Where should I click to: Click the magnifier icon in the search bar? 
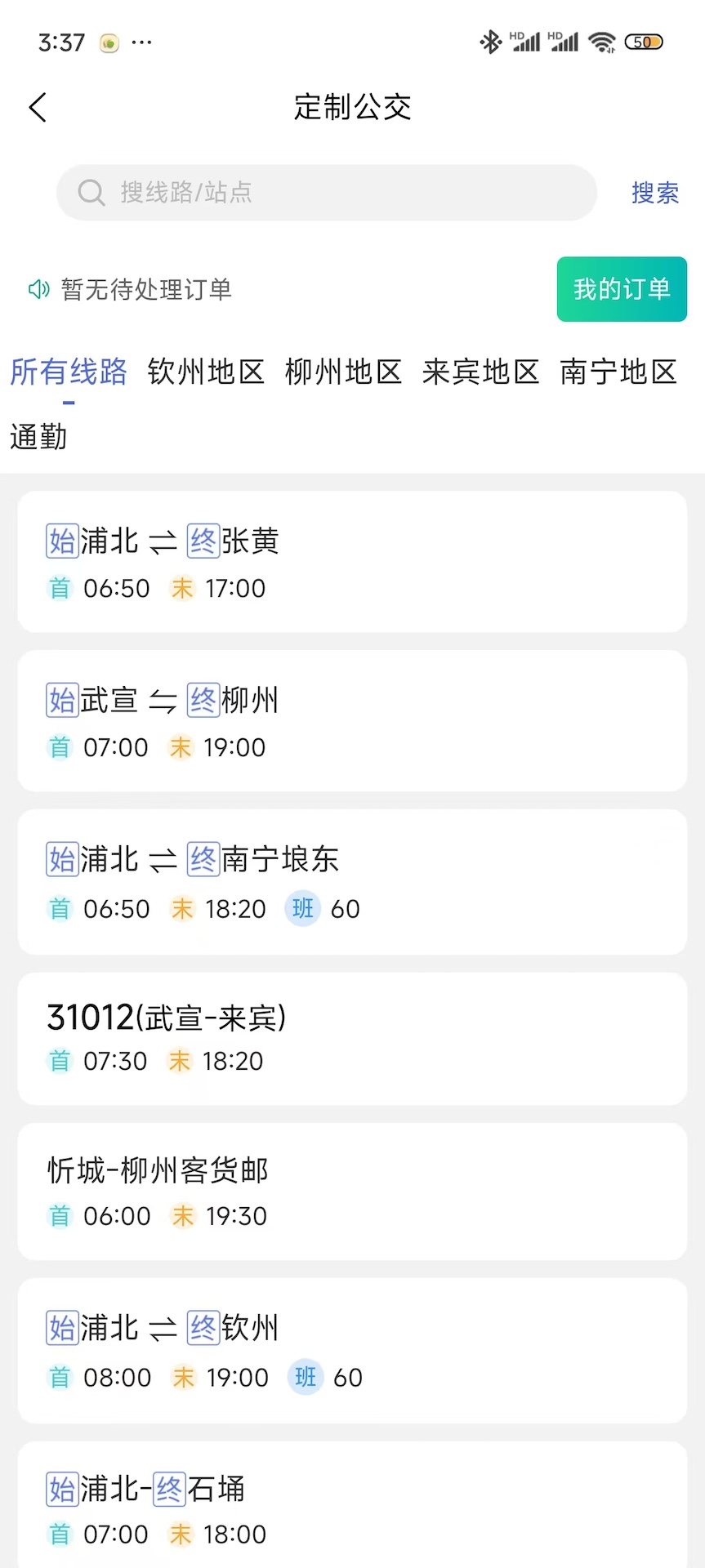91,193
